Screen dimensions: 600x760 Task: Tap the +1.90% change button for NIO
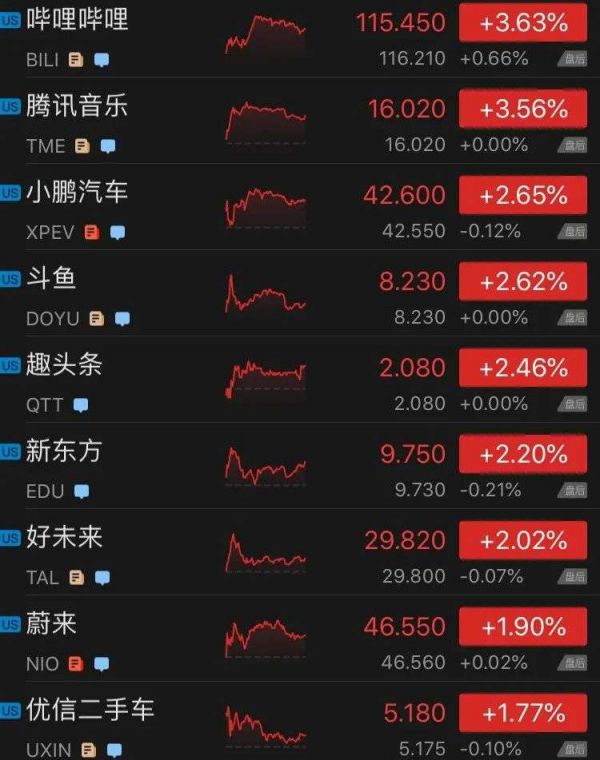tap(523, 627)
